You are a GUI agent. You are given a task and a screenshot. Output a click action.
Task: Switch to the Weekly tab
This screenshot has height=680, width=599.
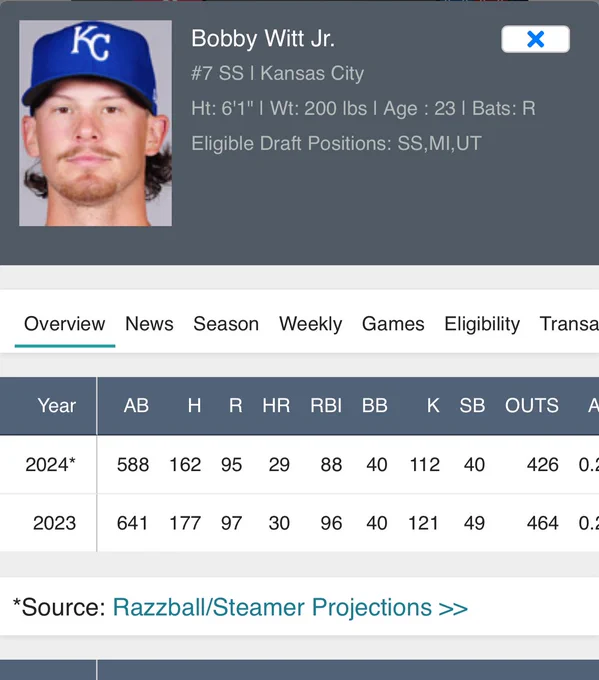(x=311, y=324)
